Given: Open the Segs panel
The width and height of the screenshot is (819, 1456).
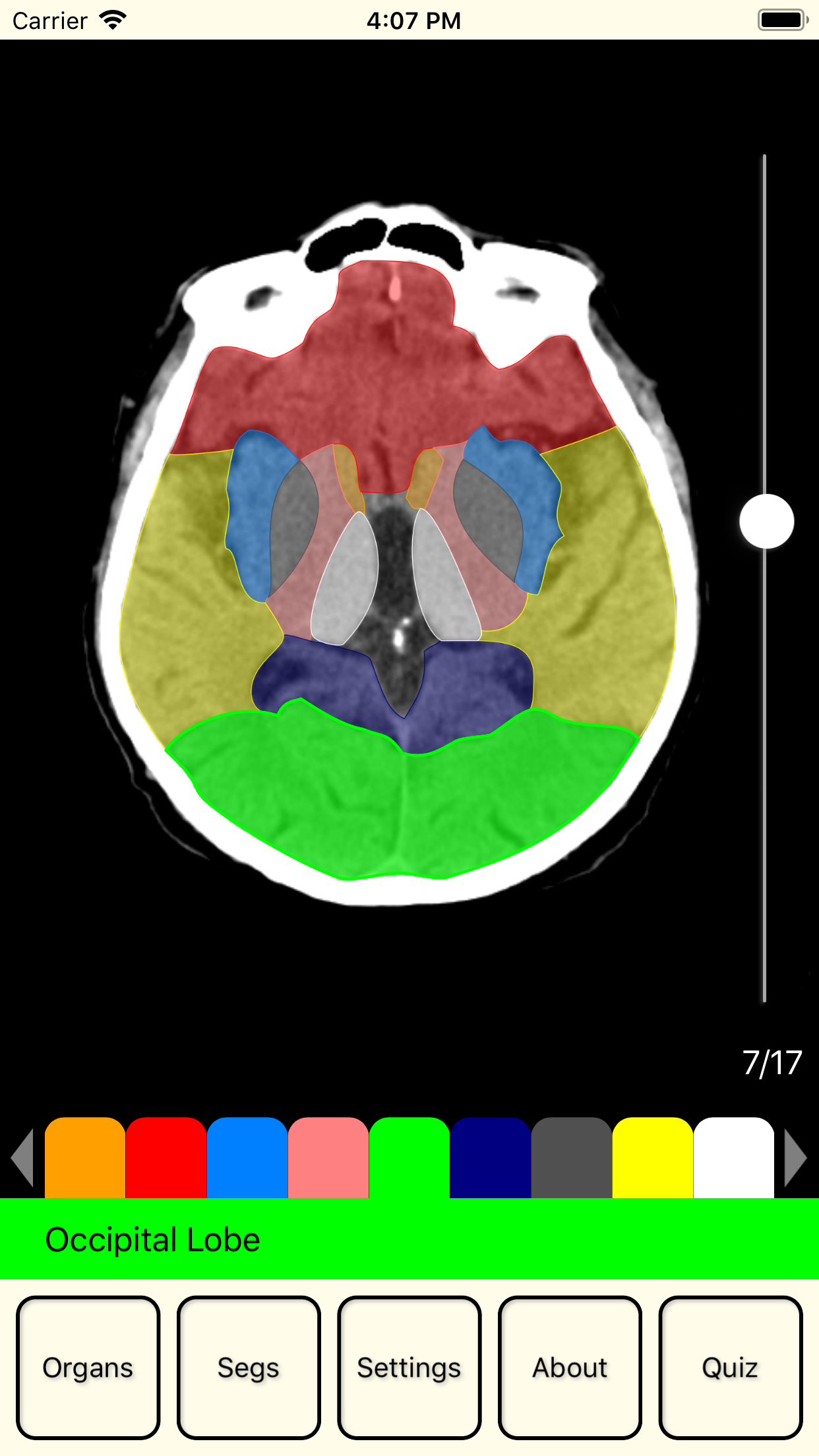Looking at the screenshot, I should click(249, 1368).
